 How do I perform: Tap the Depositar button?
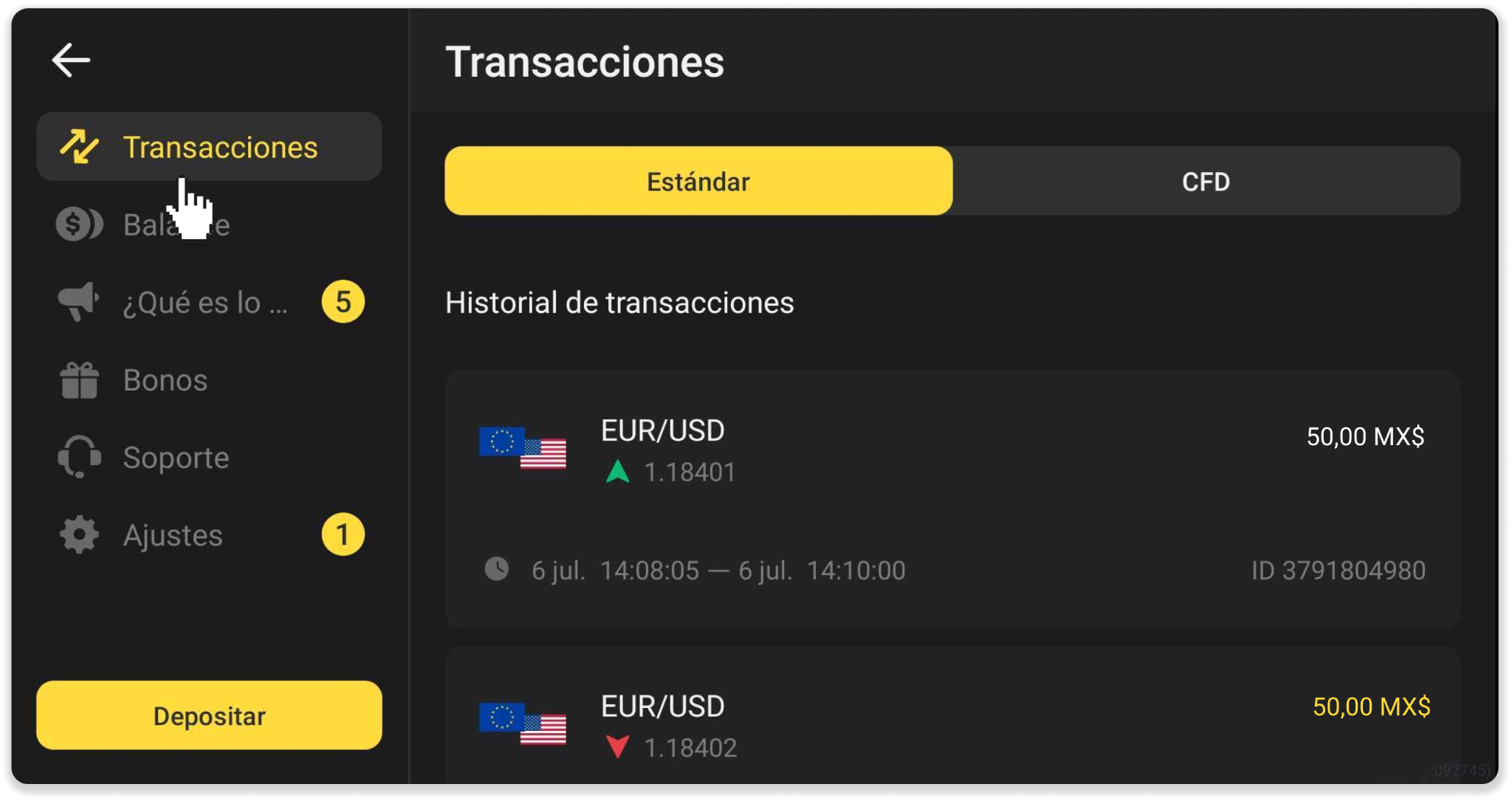pos(209,715)
